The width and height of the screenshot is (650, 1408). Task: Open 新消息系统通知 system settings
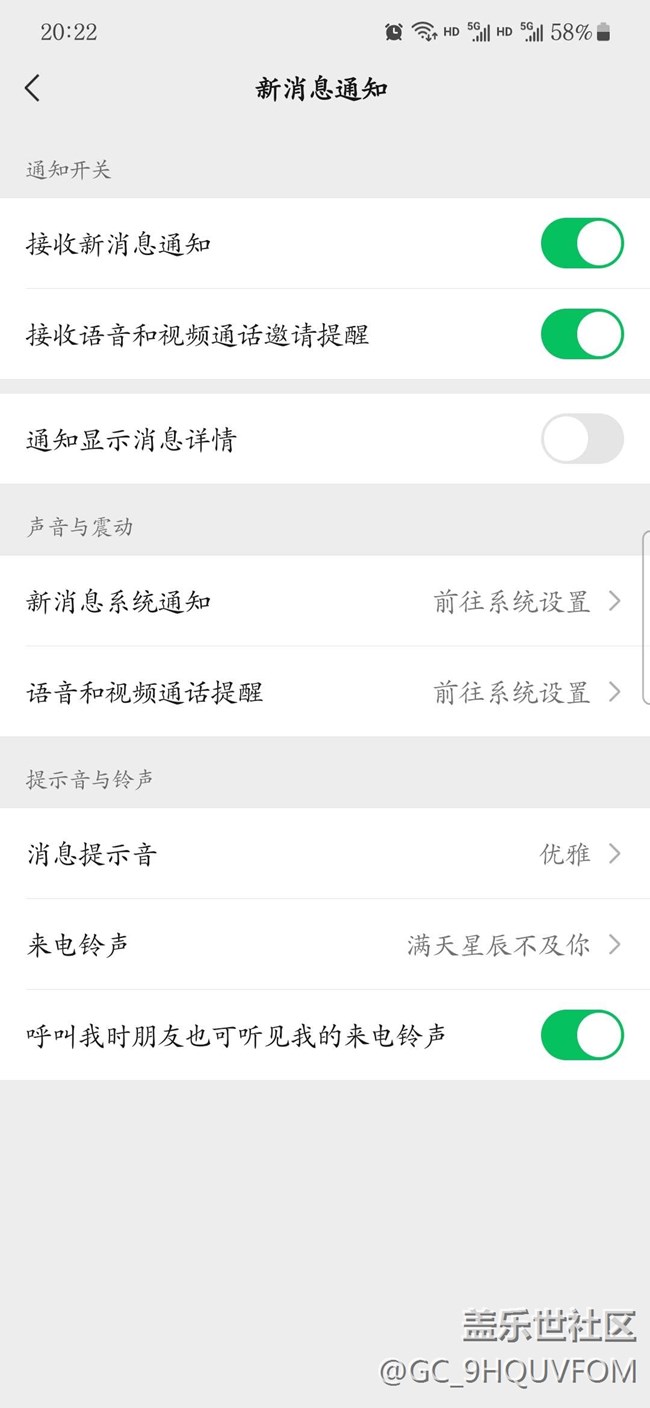pyautogui.click(x=325, y=601)
